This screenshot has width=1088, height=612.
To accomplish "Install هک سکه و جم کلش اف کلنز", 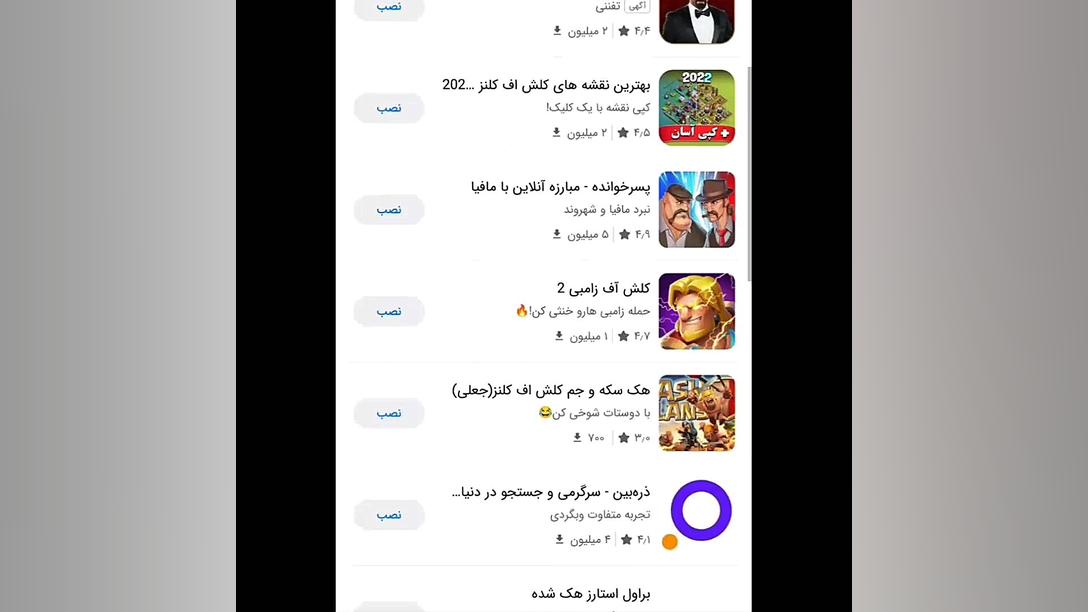I will [x=389, y=413].
